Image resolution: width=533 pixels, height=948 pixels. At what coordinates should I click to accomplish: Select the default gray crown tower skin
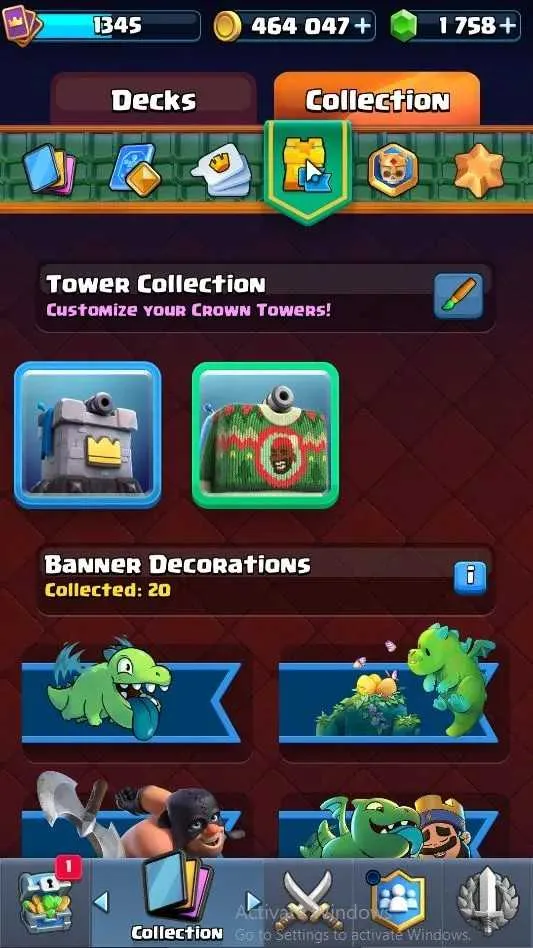click(x=88, y=435)
